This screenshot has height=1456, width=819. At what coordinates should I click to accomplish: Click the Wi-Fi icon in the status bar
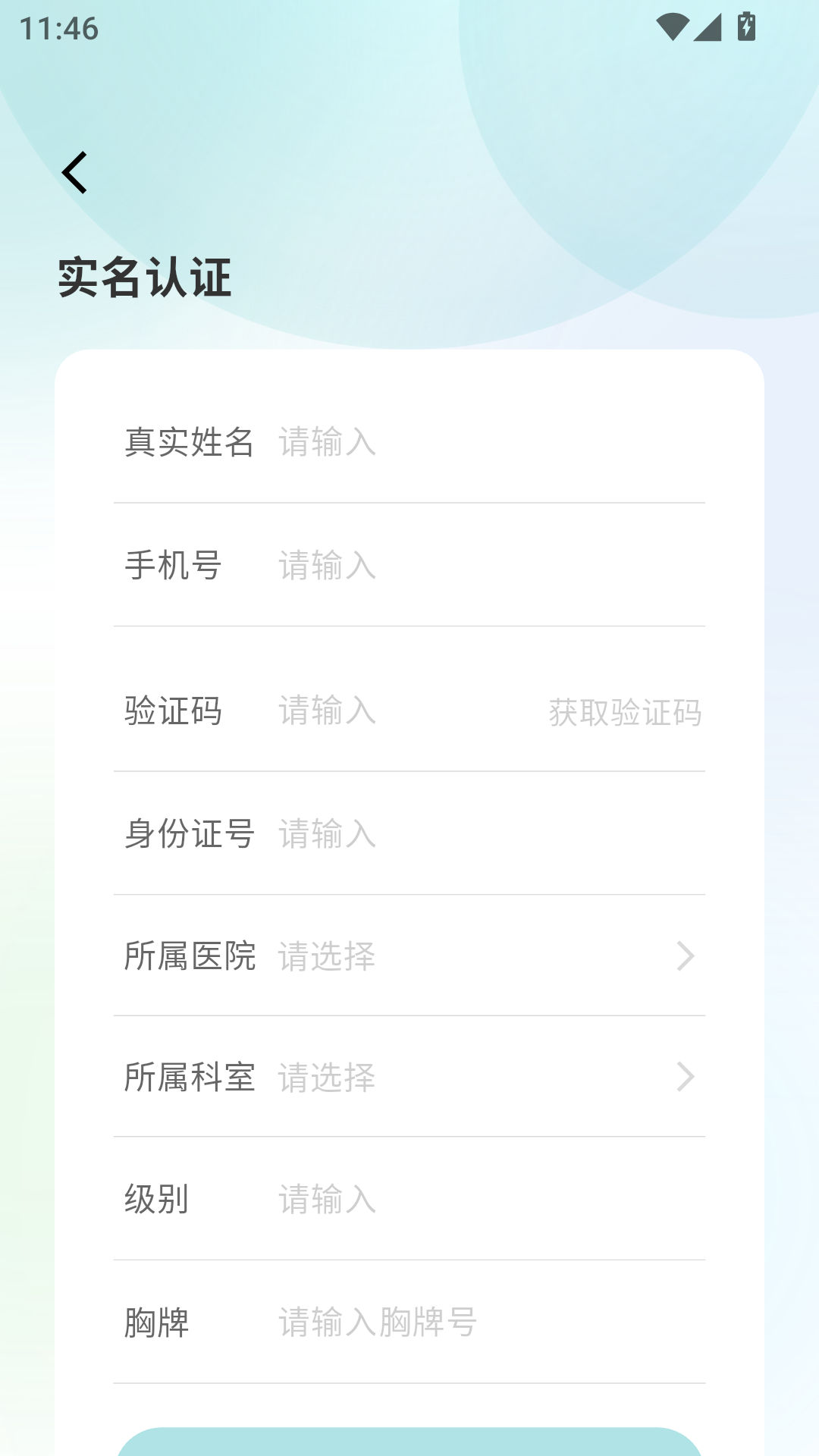click(671, 25)
